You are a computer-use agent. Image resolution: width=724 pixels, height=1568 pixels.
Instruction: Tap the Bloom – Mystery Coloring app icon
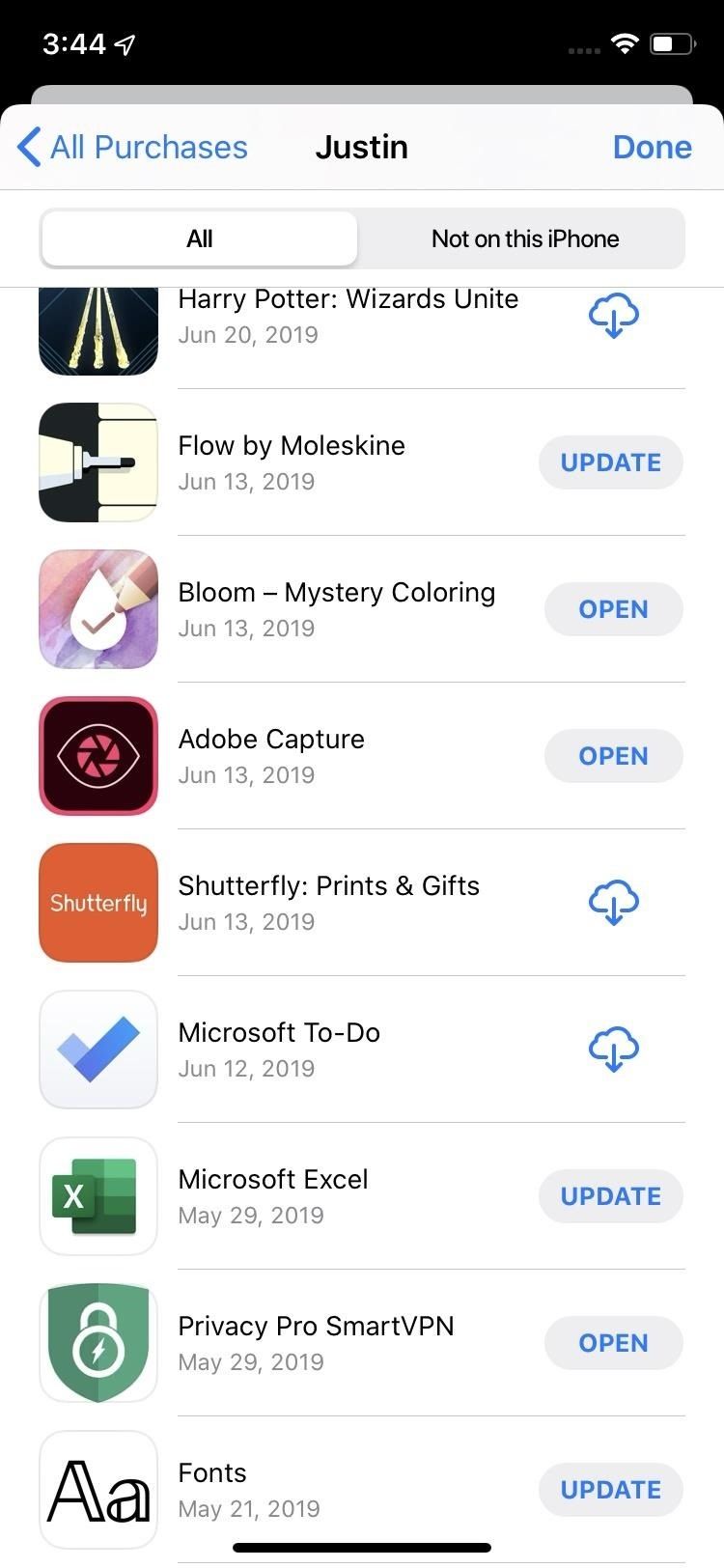pos(97,609)
